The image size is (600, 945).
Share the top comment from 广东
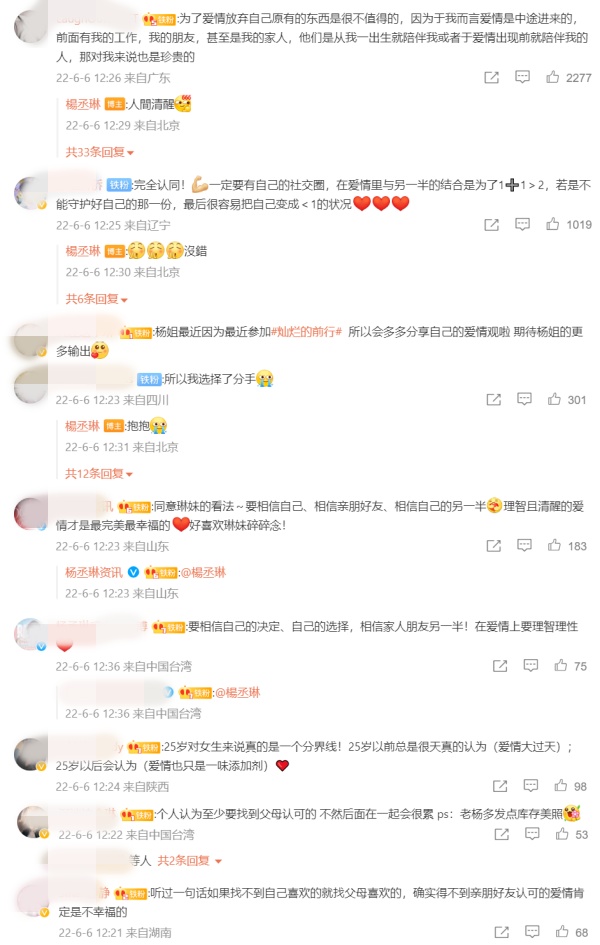coord(492,77)
